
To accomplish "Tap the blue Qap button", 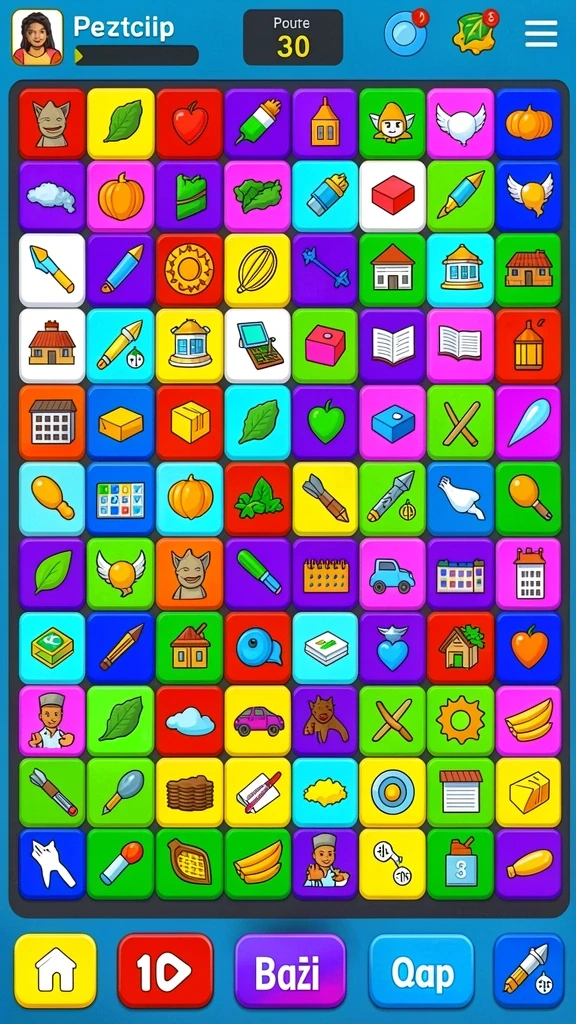I will [421, 970].
